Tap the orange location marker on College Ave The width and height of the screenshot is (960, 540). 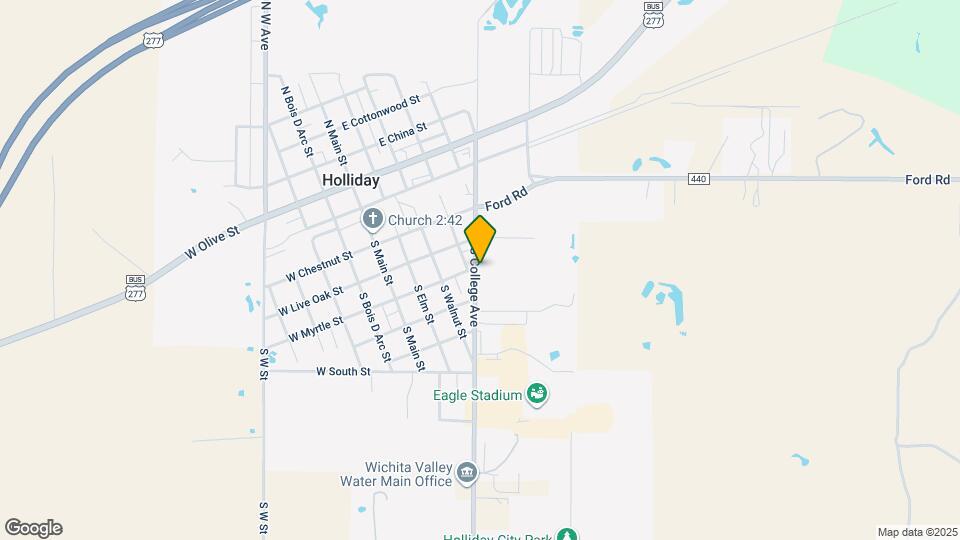click(480, 239)
